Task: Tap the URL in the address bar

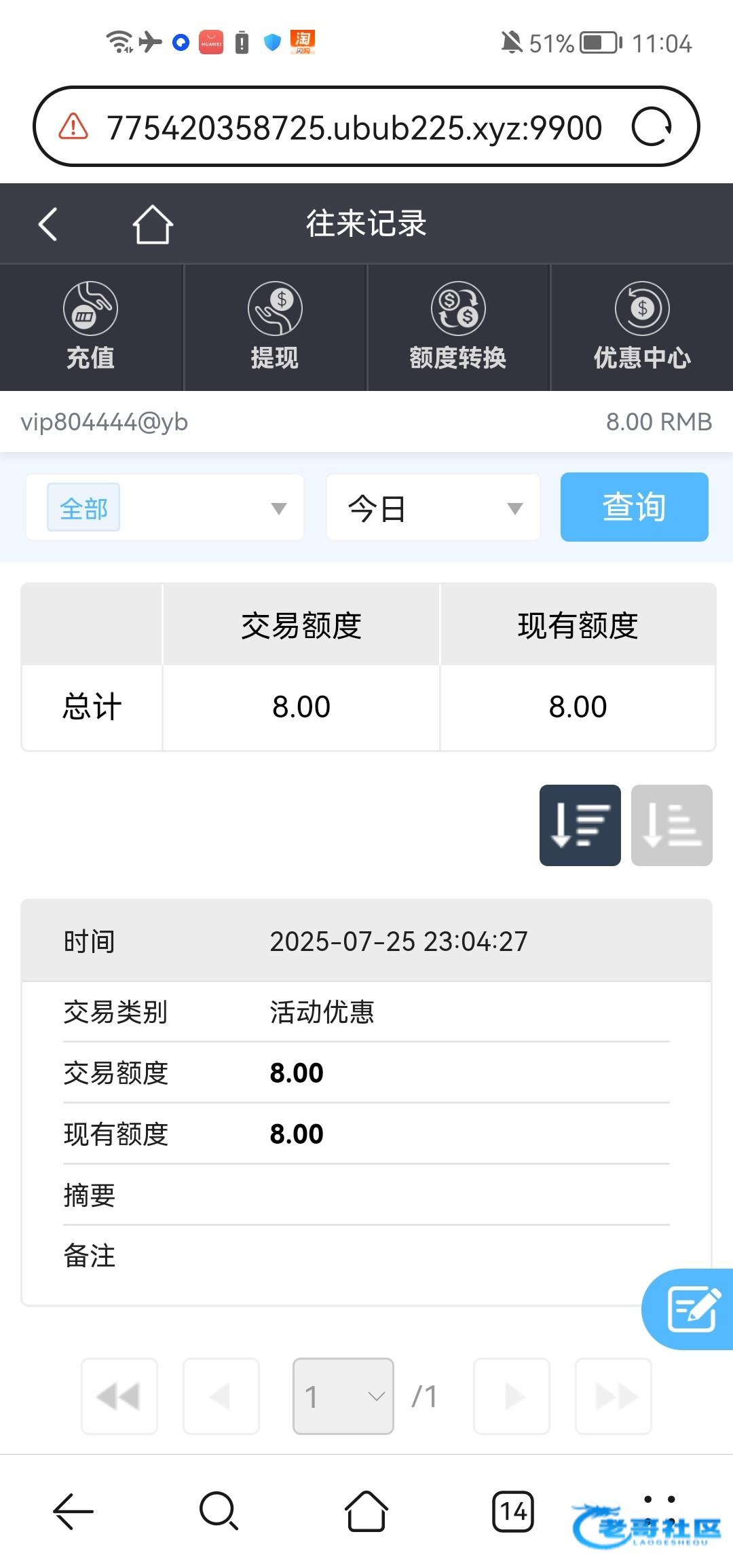Action: [x=354, y=128]
